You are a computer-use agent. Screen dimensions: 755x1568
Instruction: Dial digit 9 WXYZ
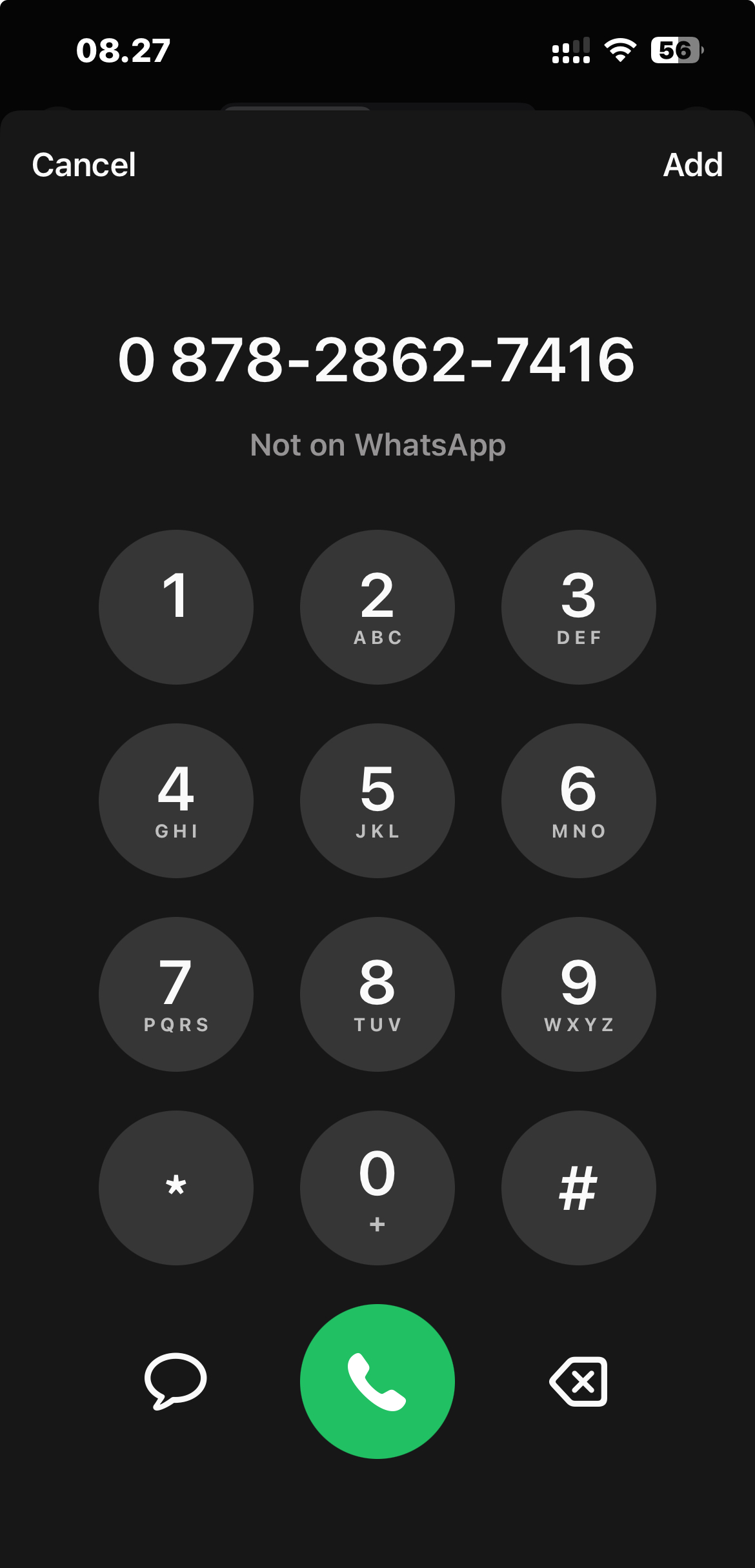coord(579,994)
